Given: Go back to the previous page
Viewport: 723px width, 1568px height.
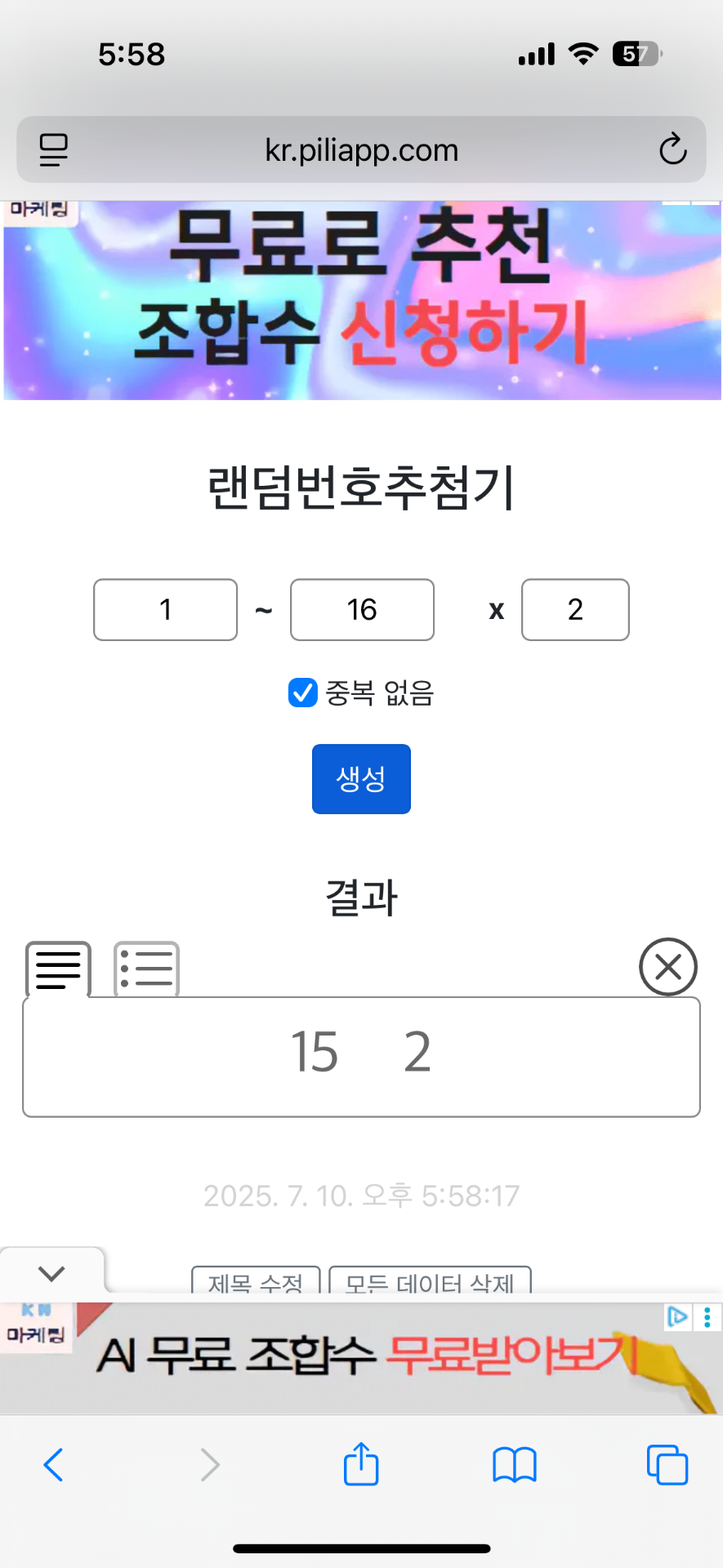Looking at the screenshot, I should (x=53, y=1464).
